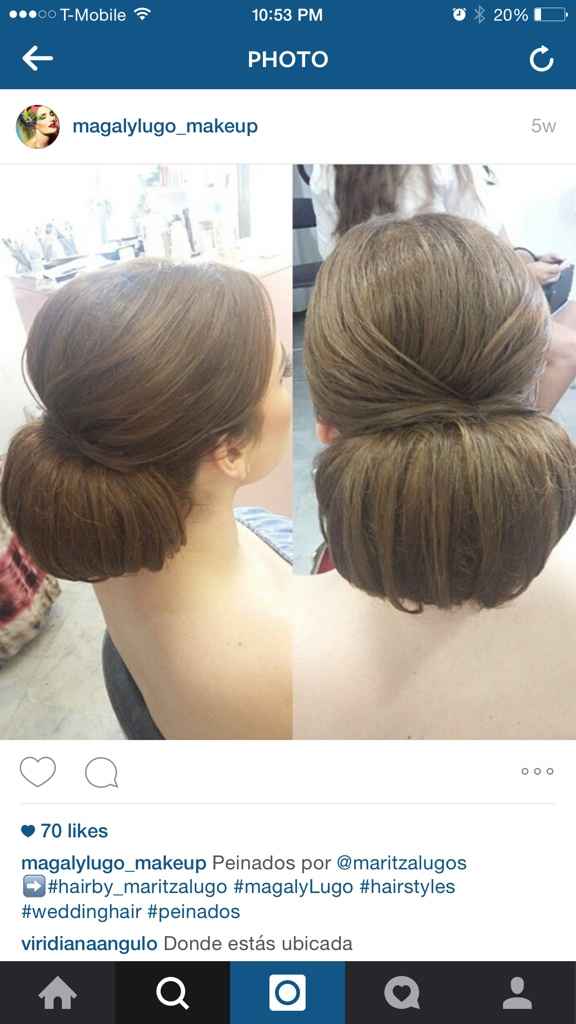Viewport: 576px width, 1024px height.
Task: Open the magalylugo_makeup username at the top
Action: (x=165, y=126)
